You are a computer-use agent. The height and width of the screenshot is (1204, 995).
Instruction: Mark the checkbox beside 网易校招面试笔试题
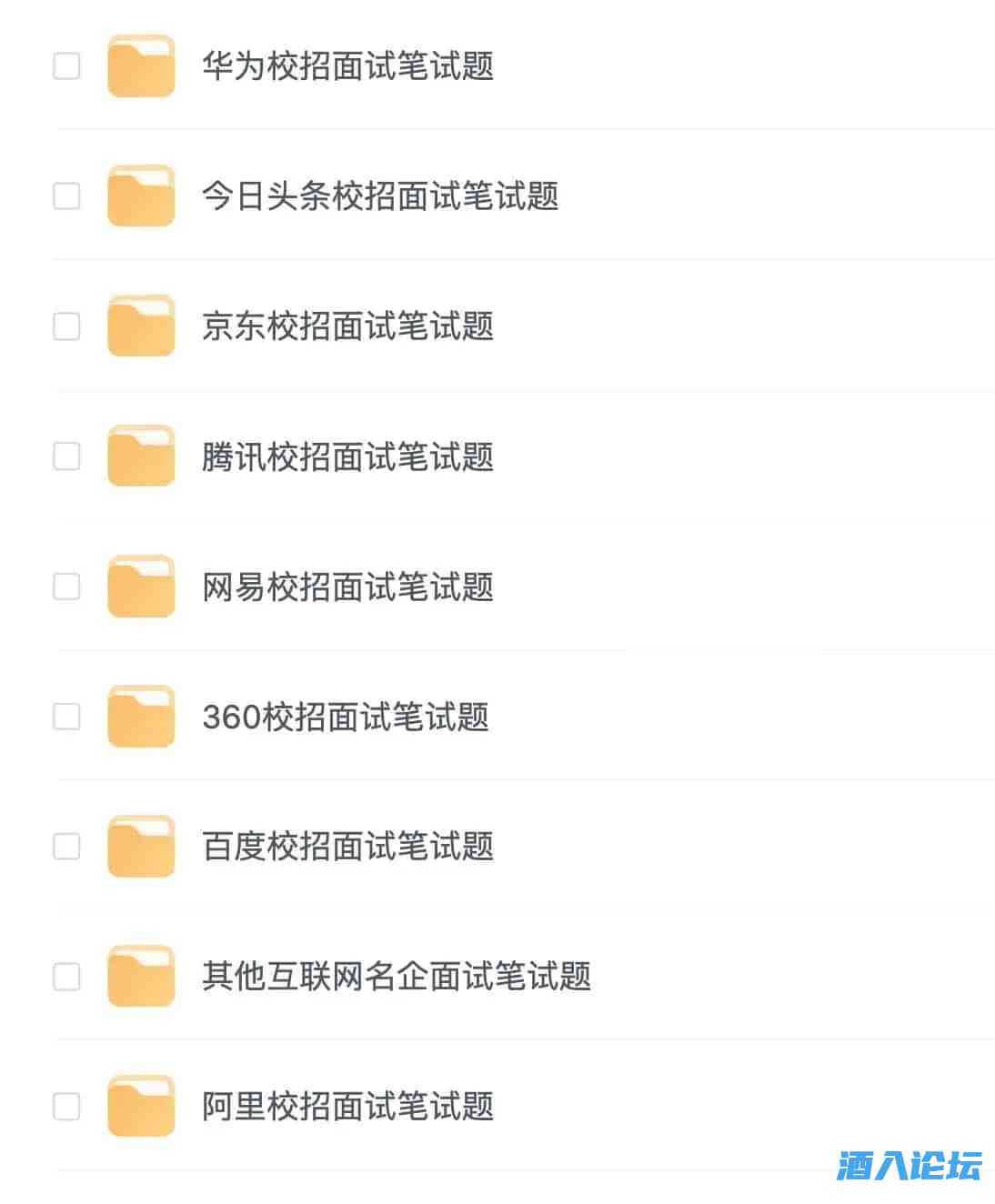pyautogui.click(x=66, y=587)
